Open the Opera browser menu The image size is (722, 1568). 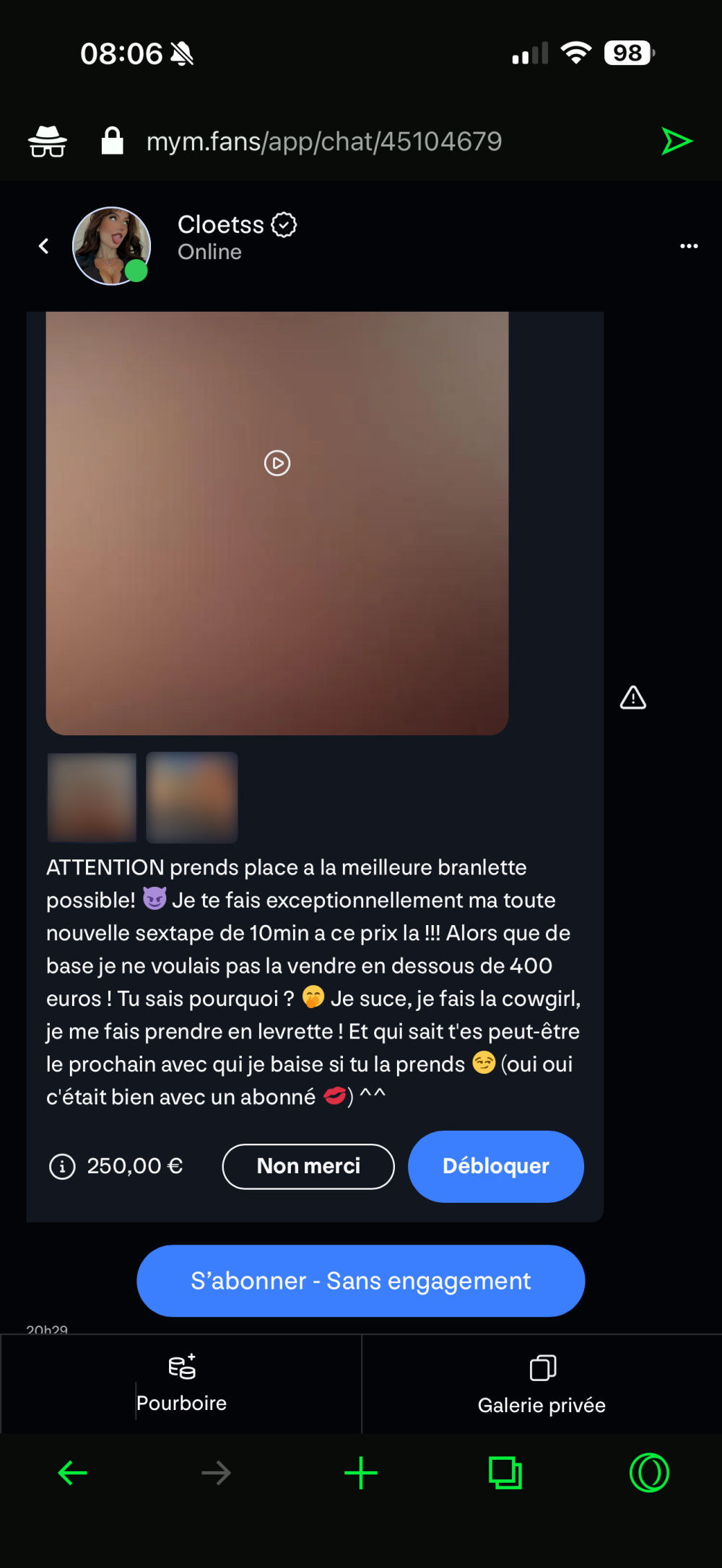649,1473
